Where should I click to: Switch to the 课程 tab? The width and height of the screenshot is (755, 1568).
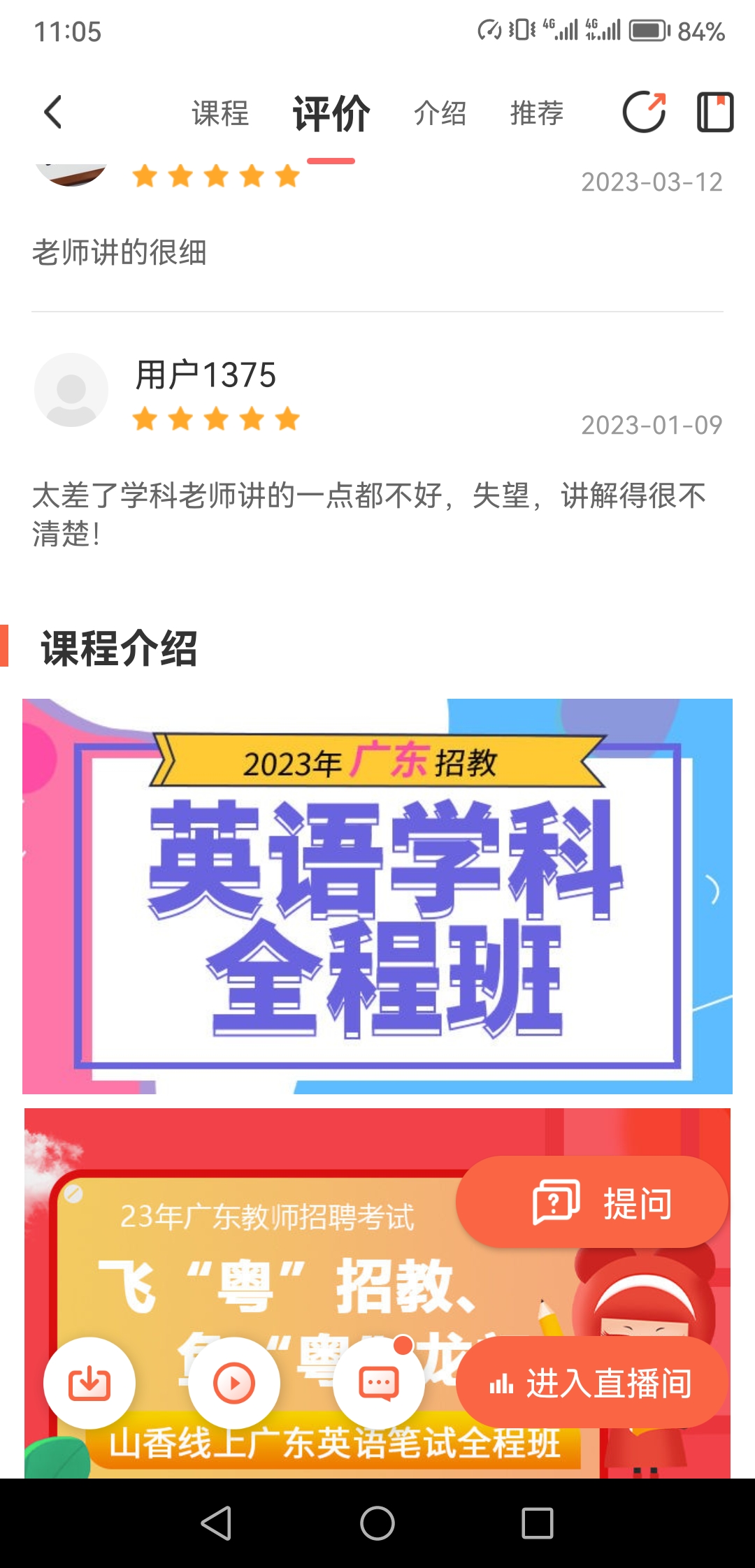(220, 113)
